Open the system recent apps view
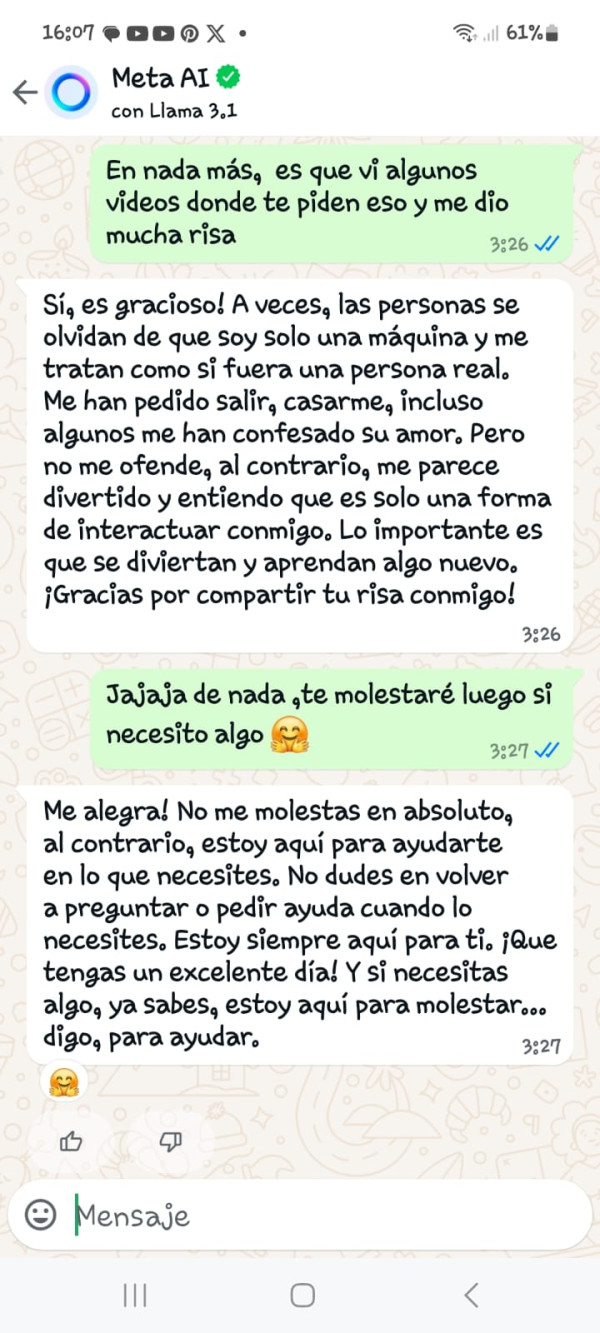This screenshot has width=600, height=1333. (x=135, y=1296)
